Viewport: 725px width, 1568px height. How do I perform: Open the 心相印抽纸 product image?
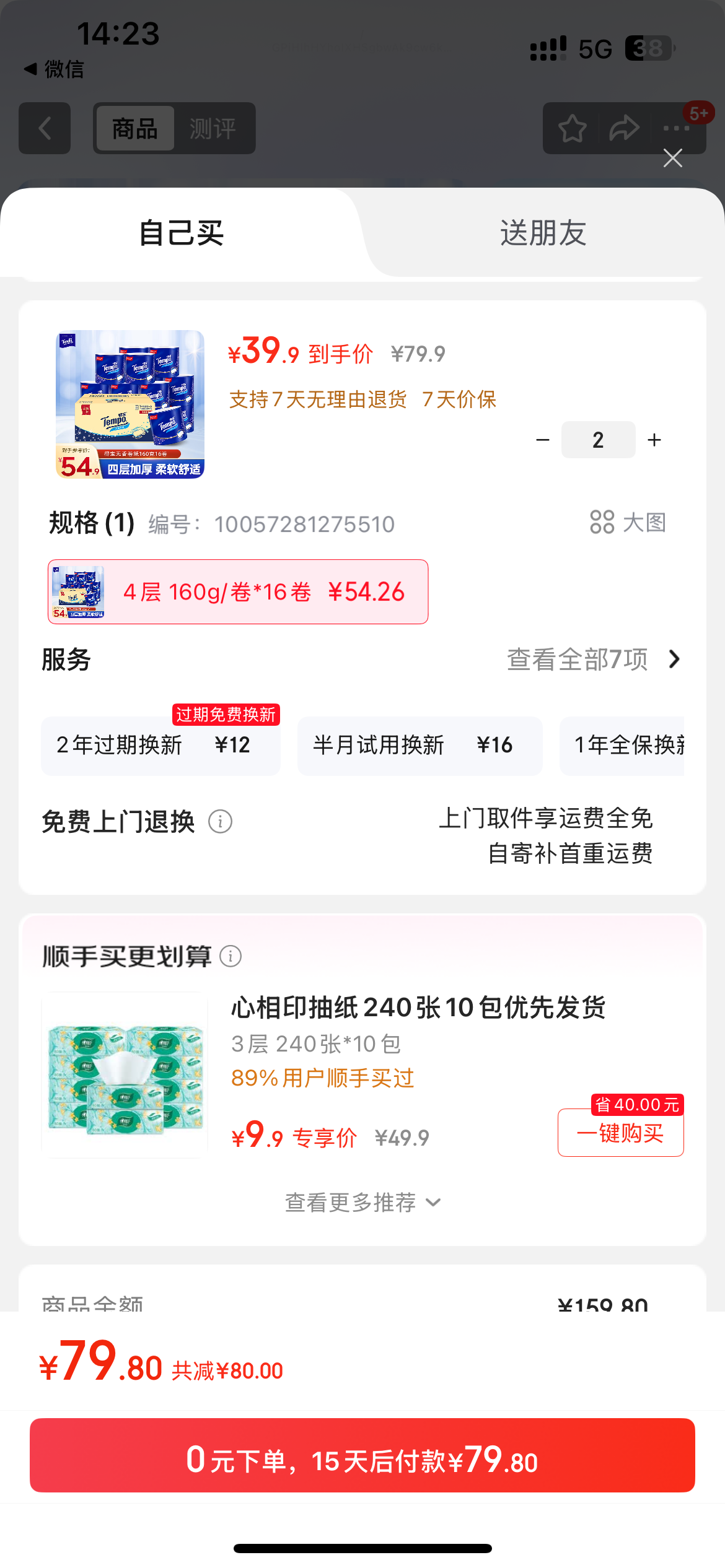[125, 1074]
